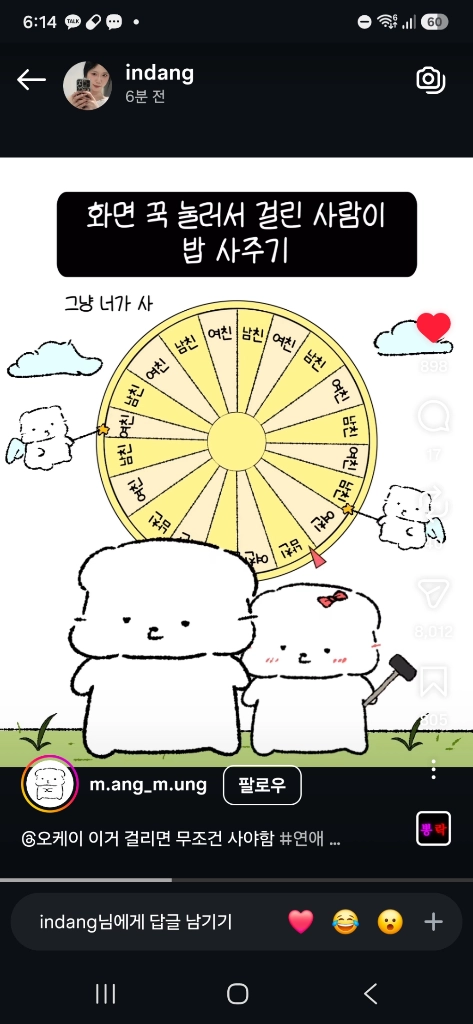Open the reel's comments
Screen dimensions: 473x1024
coord(433,417)
